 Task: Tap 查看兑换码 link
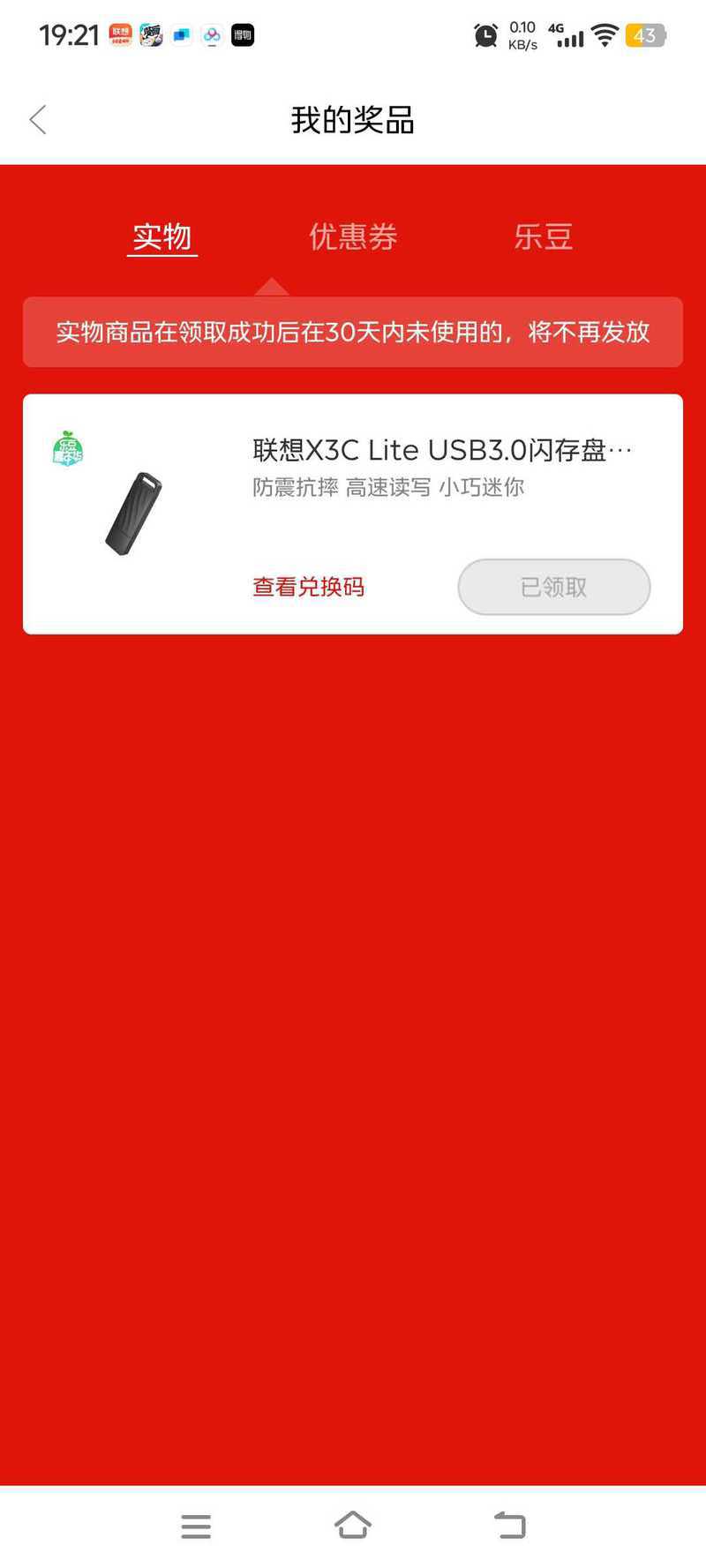pos(308,587)
